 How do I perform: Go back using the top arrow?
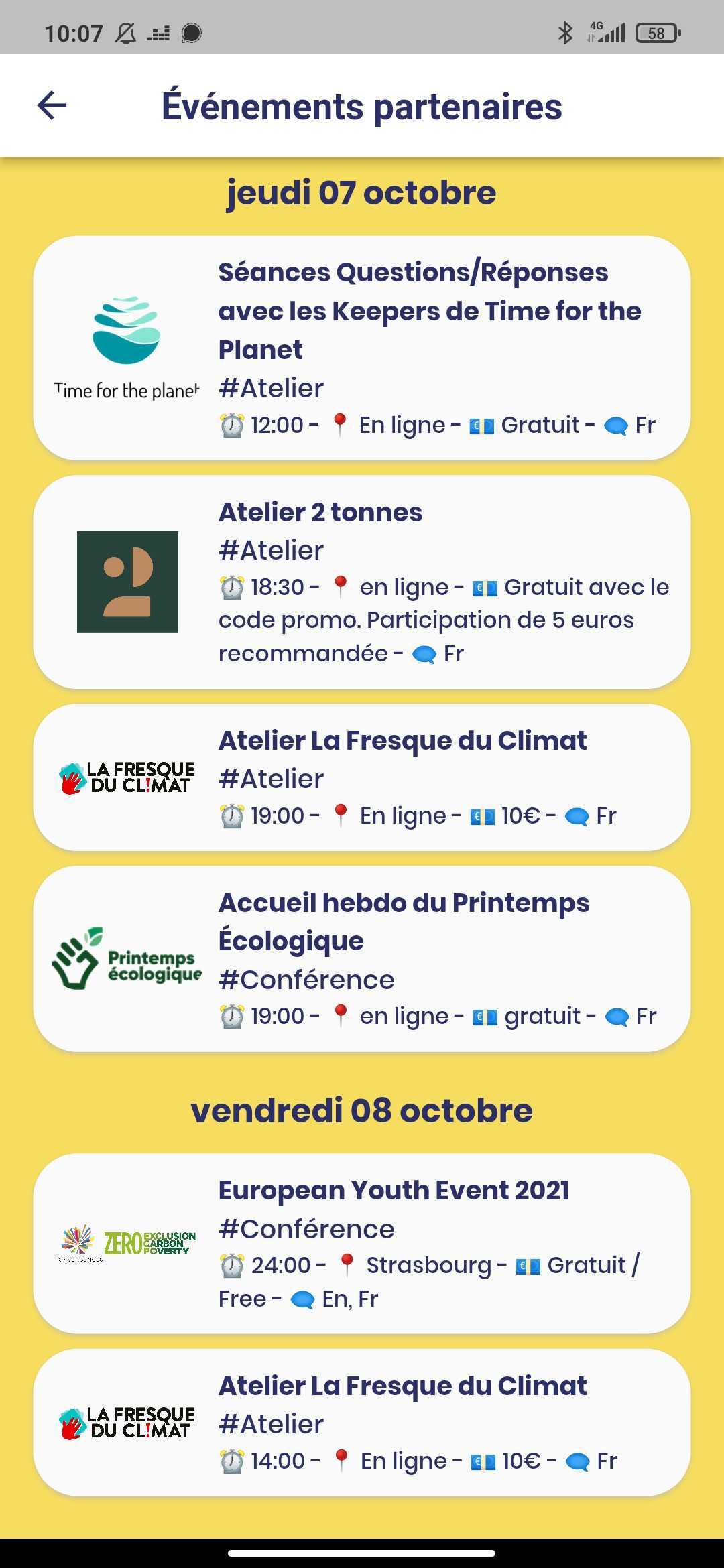(x=52, y=105)
